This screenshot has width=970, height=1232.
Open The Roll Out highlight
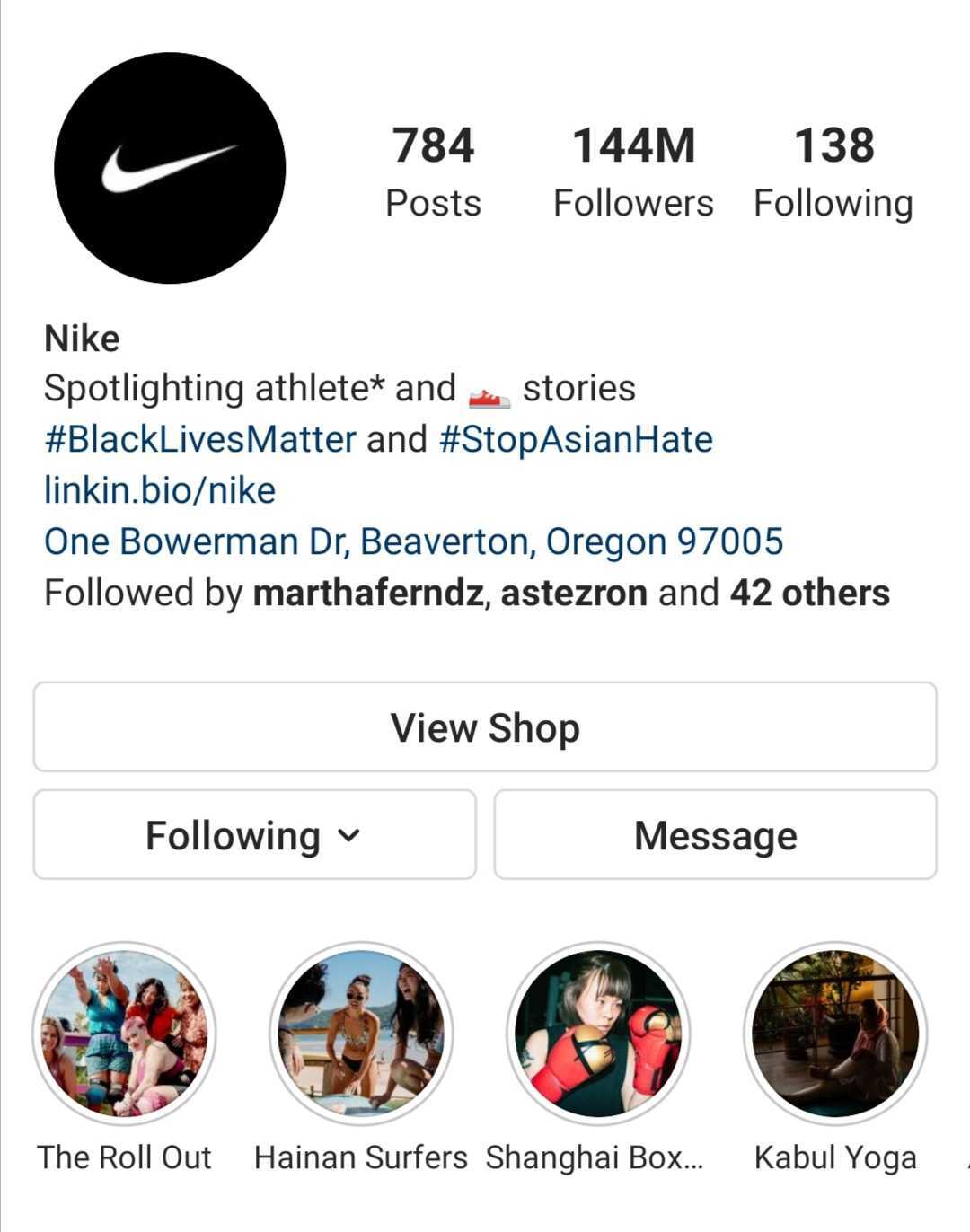point(125,1034)
